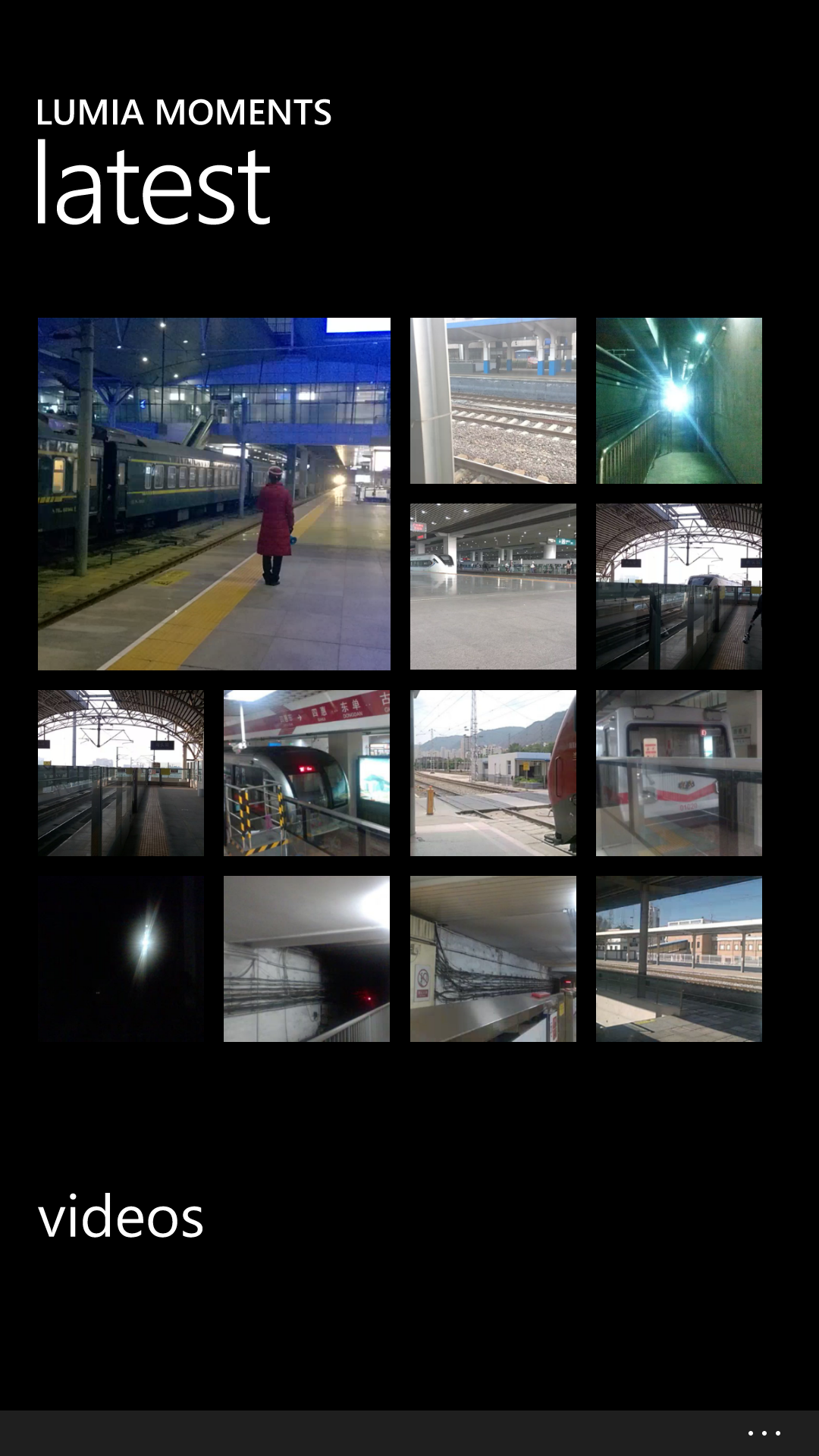Open the dark photo with a bright light
The image size is (819, 1456).
pyautogui.click(x=121, y=959)
